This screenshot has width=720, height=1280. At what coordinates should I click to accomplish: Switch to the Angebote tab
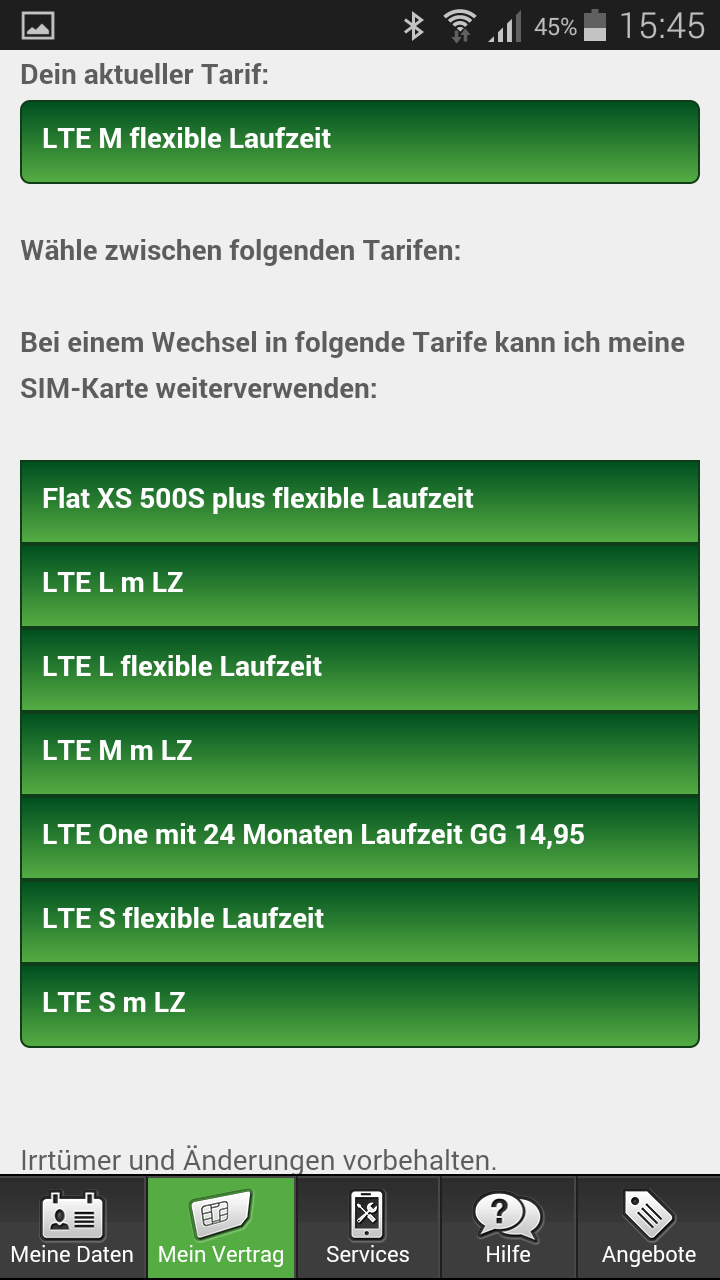tap(649, 1228)
